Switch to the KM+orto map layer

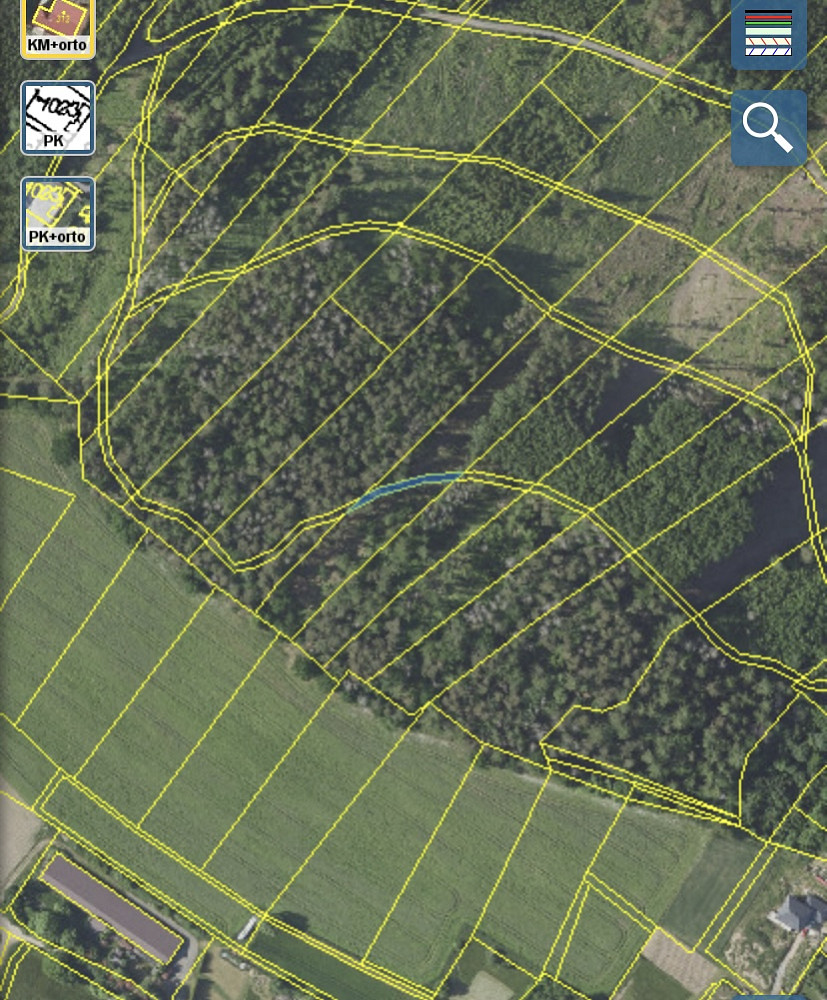point(58,27)
